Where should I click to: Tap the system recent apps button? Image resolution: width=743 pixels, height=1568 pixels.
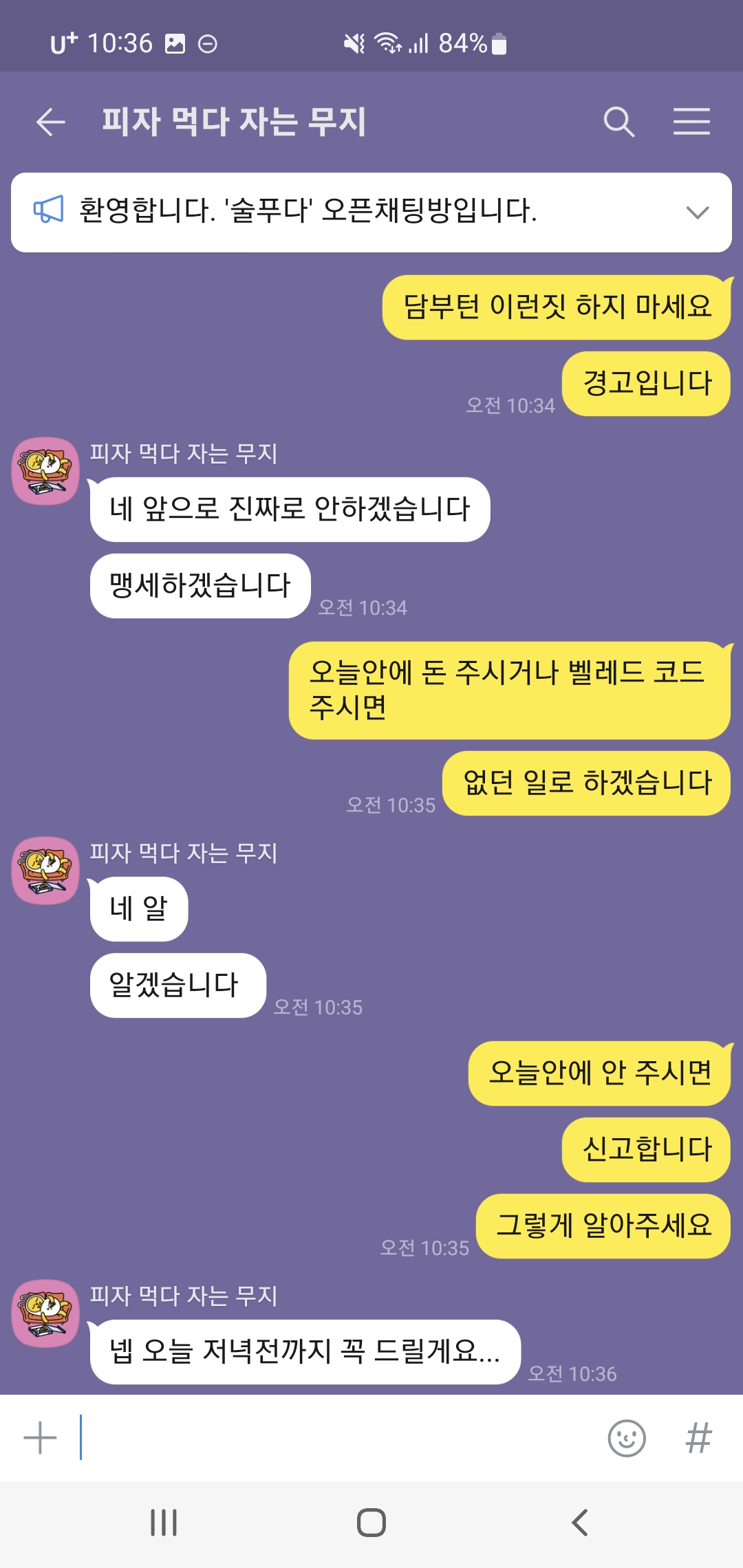point(164,1523)
